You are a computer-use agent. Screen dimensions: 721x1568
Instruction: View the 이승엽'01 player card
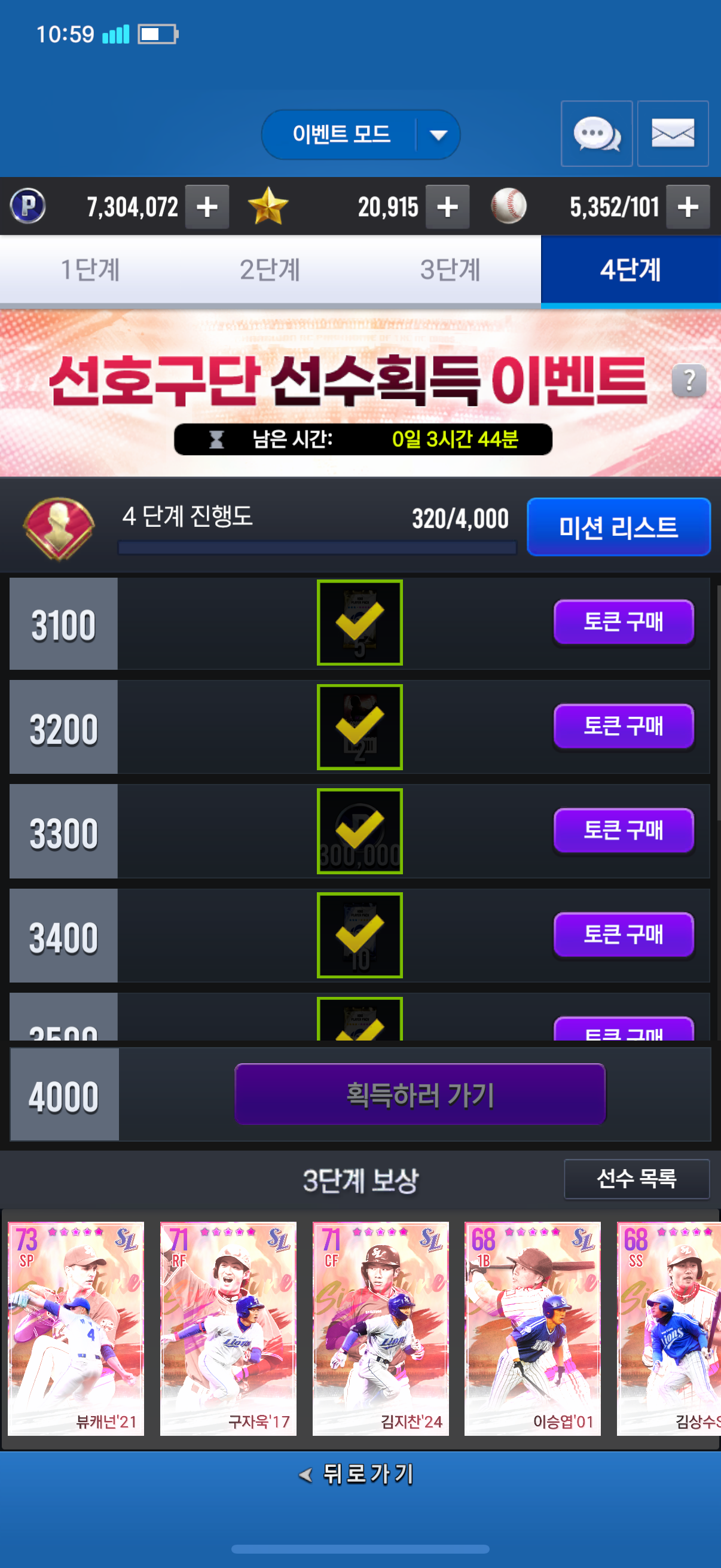[x=533, y=1328]
